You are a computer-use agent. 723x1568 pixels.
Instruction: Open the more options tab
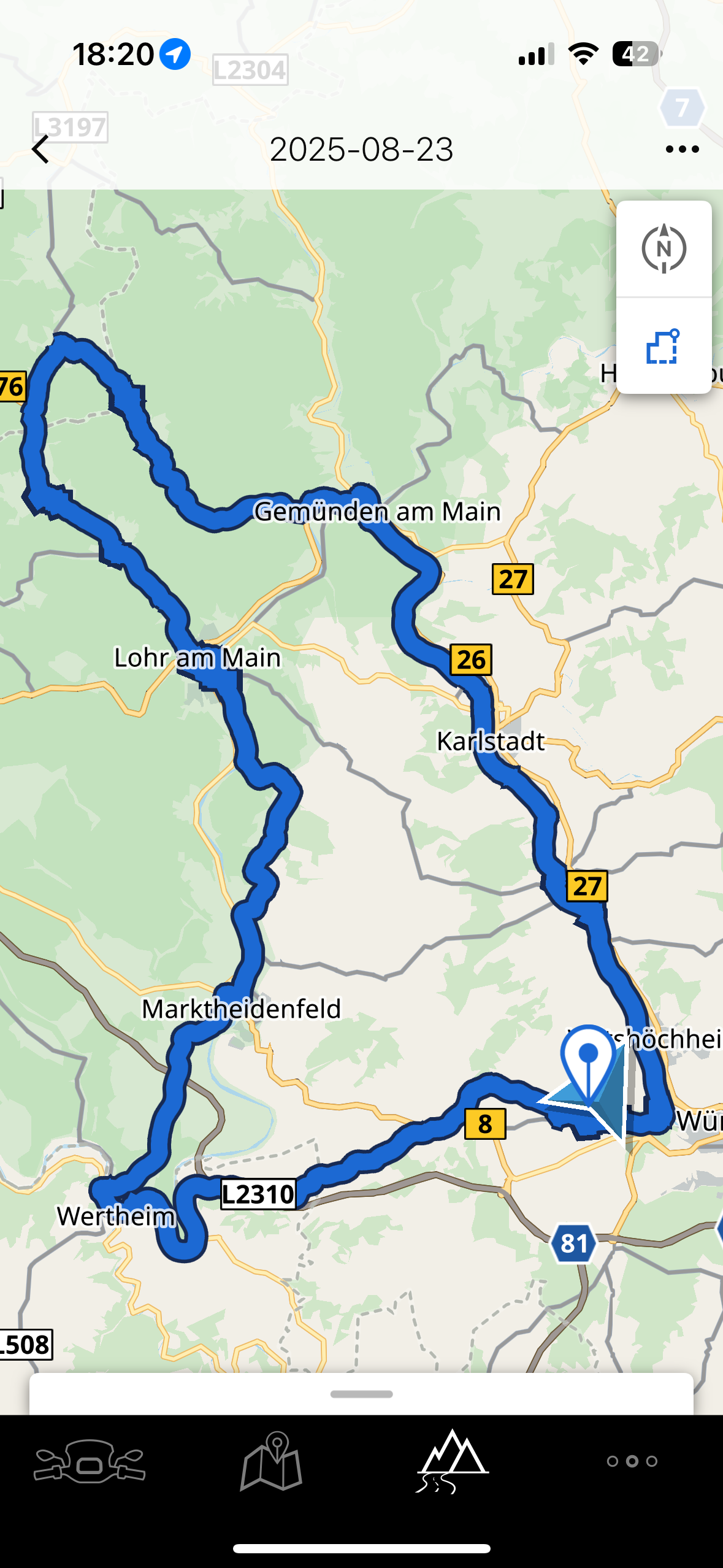point(632,1461)
